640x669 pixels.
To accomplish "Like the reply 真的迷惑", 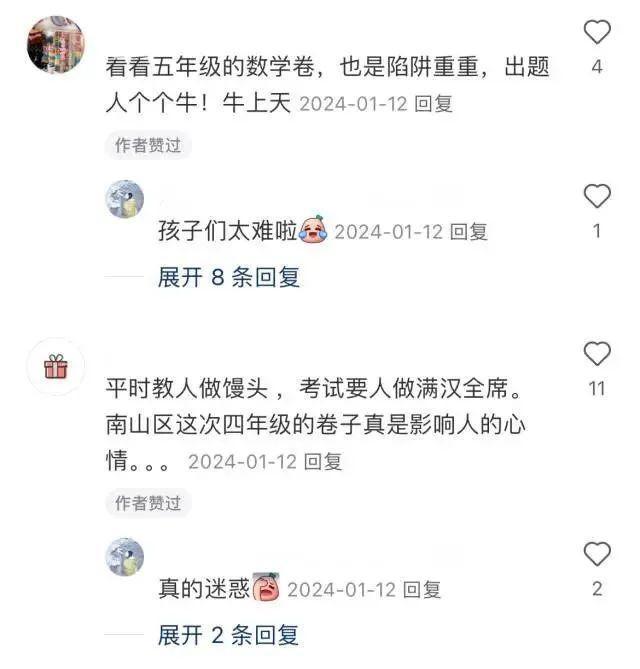I will [x=597, y=554].
